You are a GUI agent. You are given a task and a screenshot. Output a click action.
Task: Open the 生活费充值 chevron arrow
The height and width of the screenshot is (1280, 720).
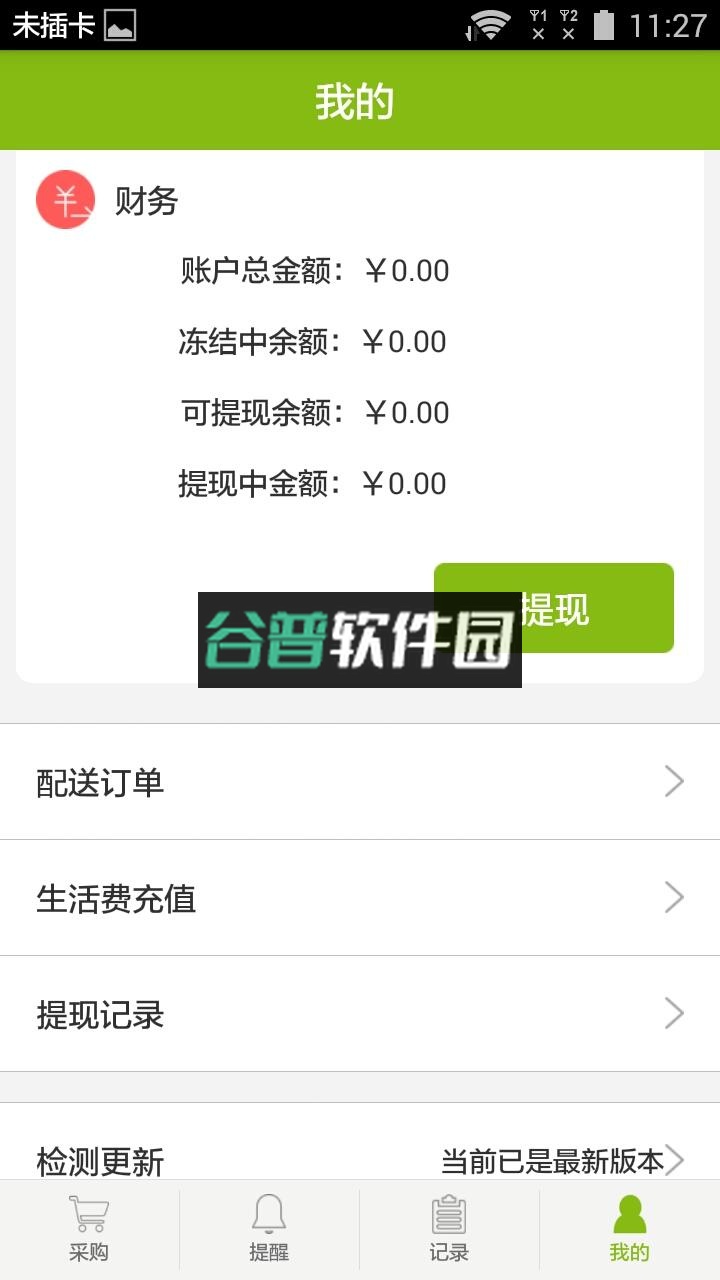point(673,898)
